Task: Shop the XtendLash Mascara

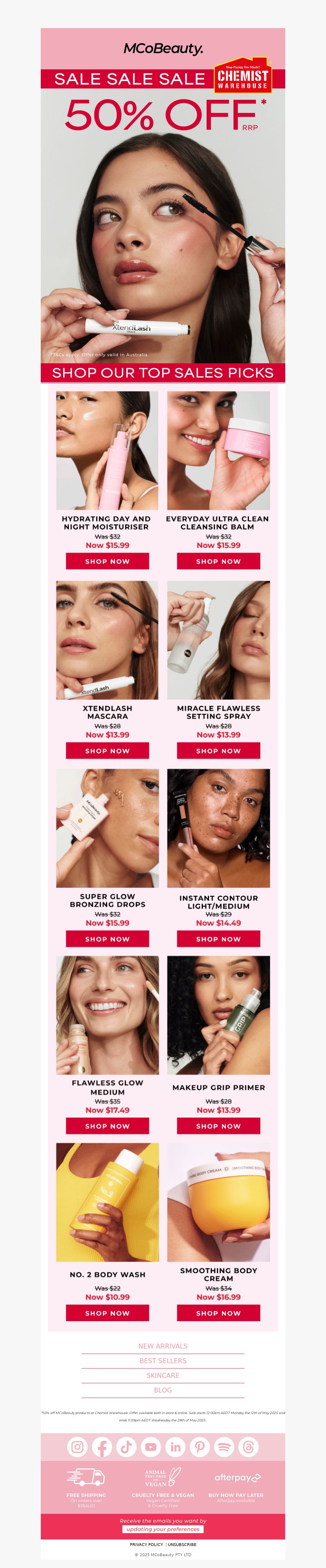Action: [107, 750]
